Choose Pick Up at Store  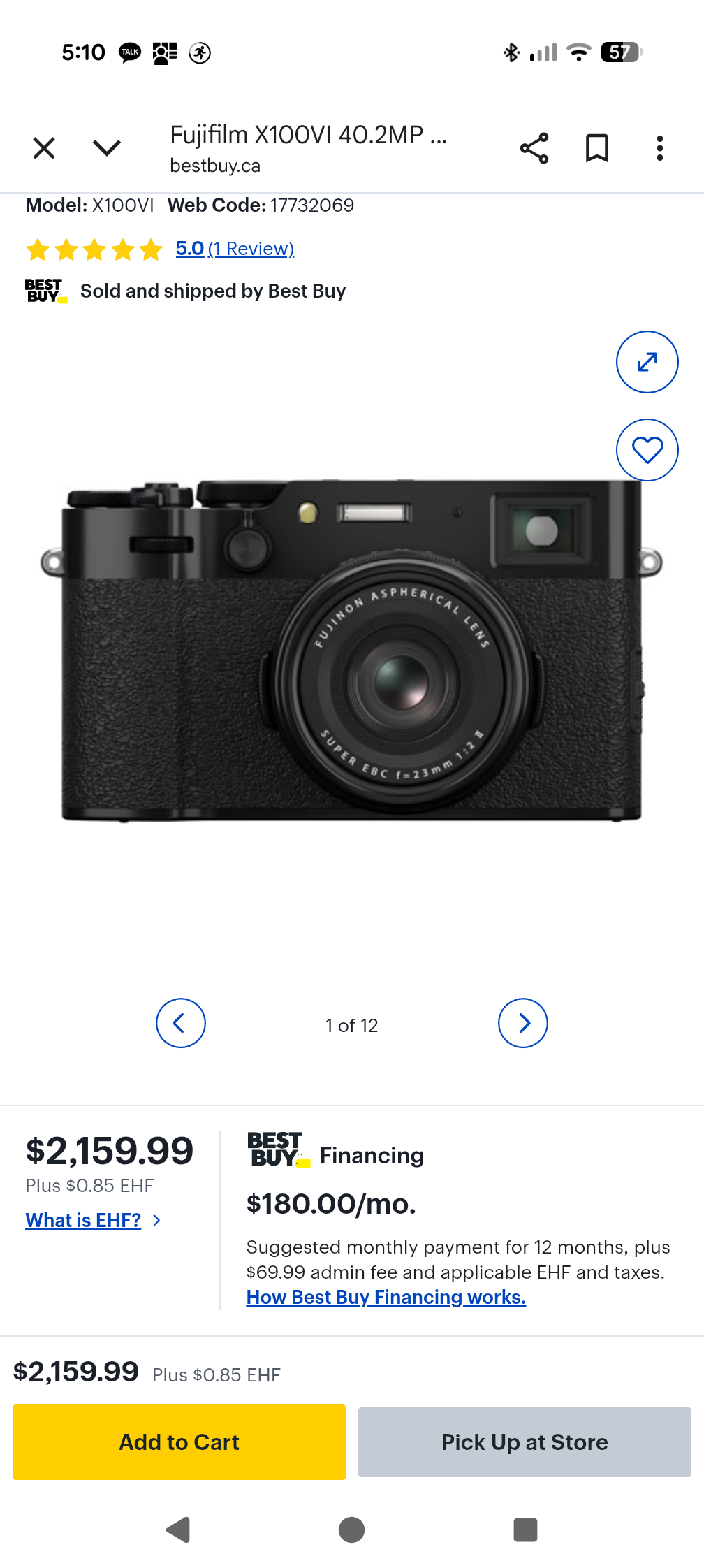pos(525,1442)
